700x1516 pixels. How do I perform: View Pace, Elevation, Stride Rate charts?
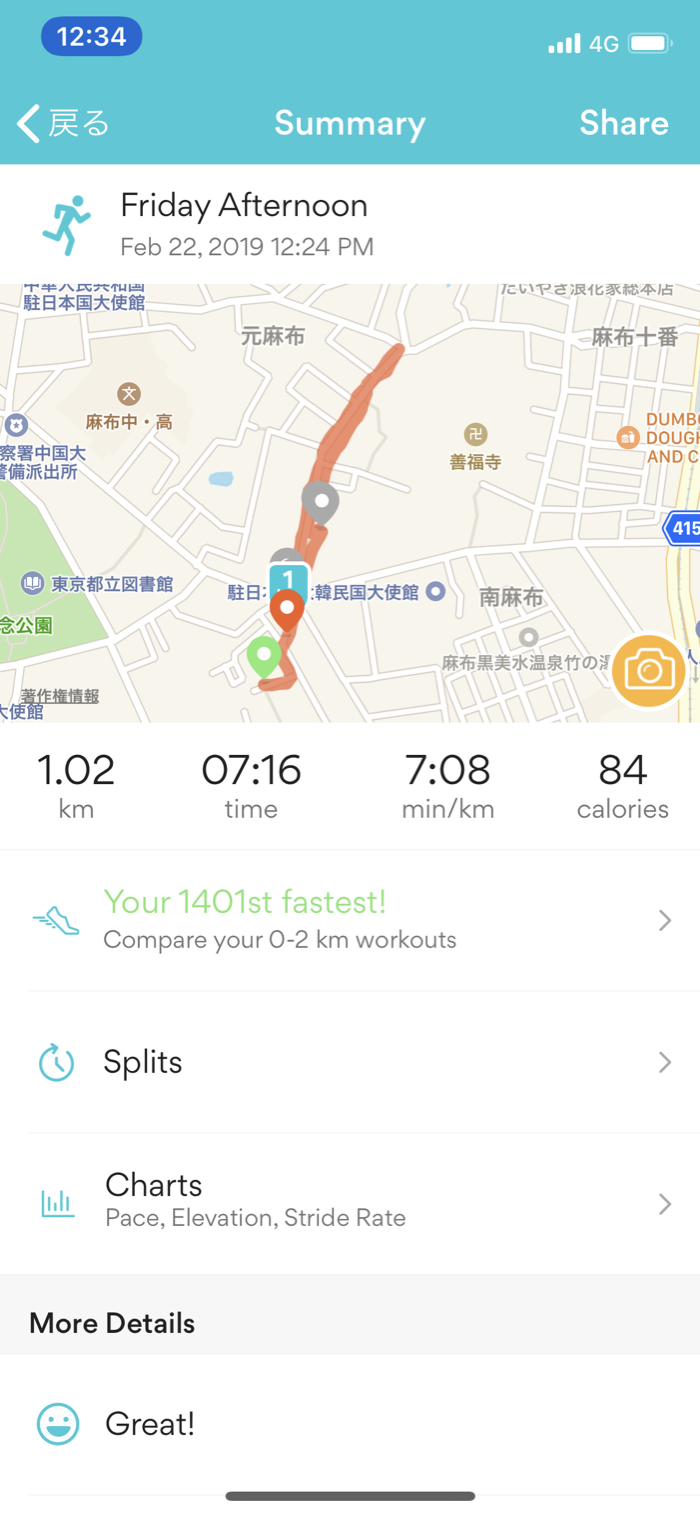click(350, 1202)
